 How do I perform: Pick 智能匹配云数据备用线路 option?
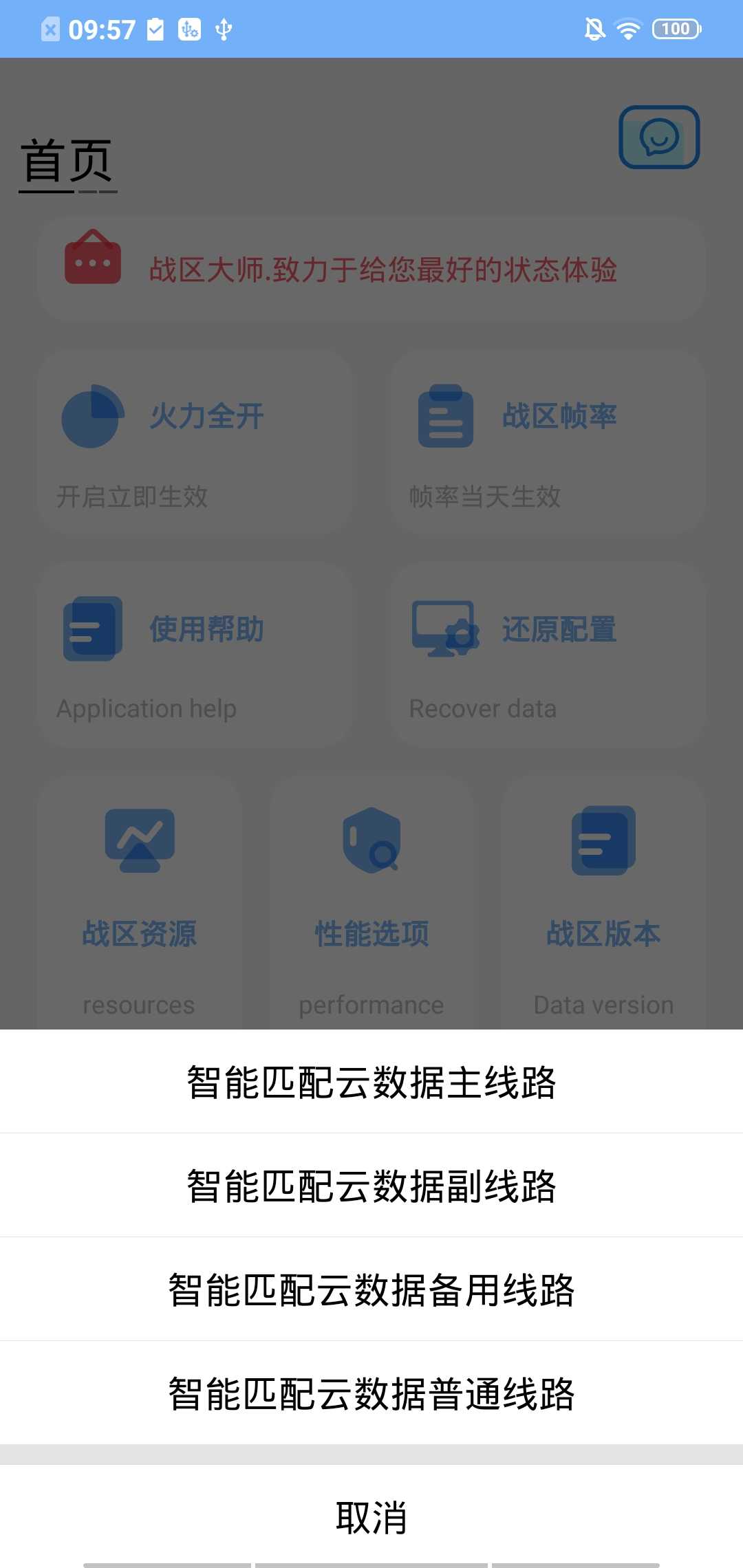click(x=371, y=1289)
